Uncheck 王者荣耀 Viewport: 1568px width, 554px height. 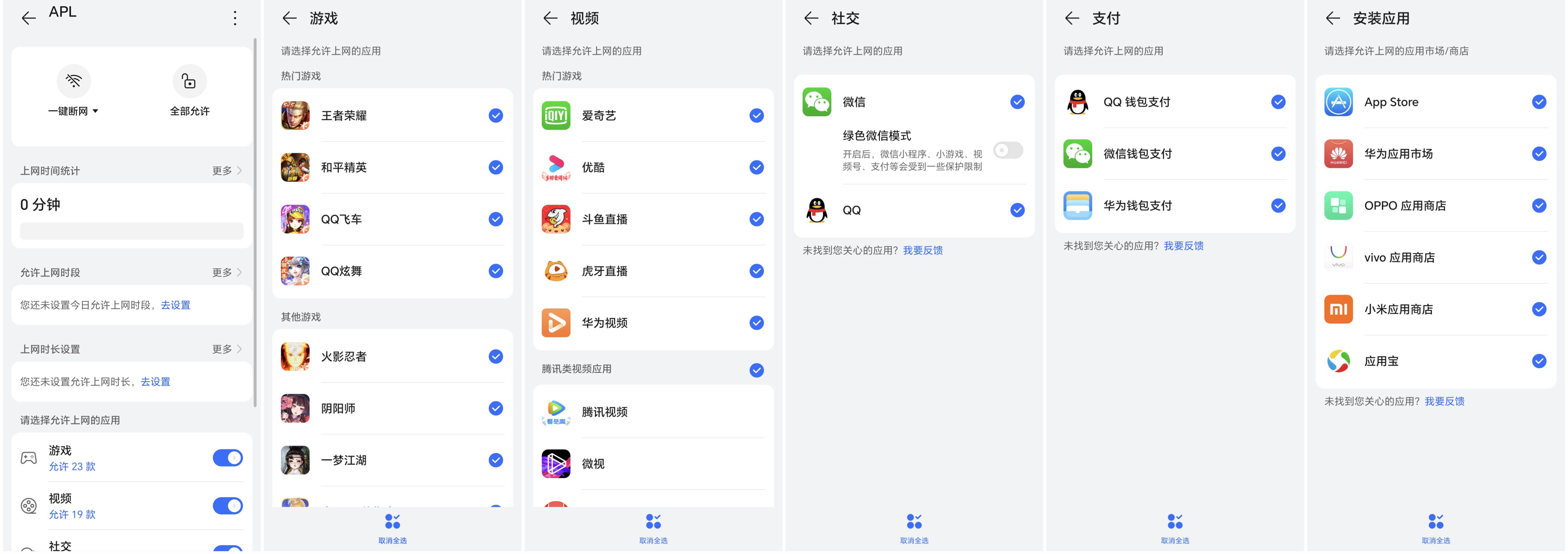tap(495, 116)
